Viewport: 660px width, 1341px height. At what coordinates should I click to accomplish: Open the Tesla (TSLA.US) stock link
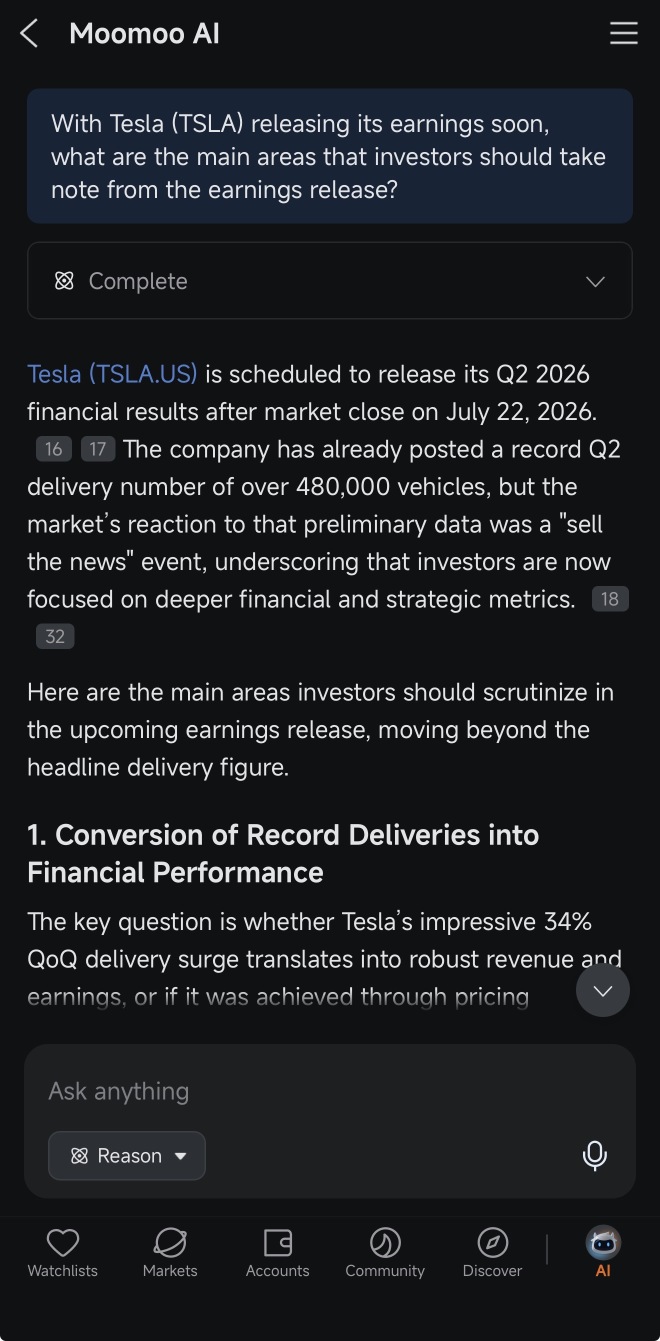tap(112, 374)
